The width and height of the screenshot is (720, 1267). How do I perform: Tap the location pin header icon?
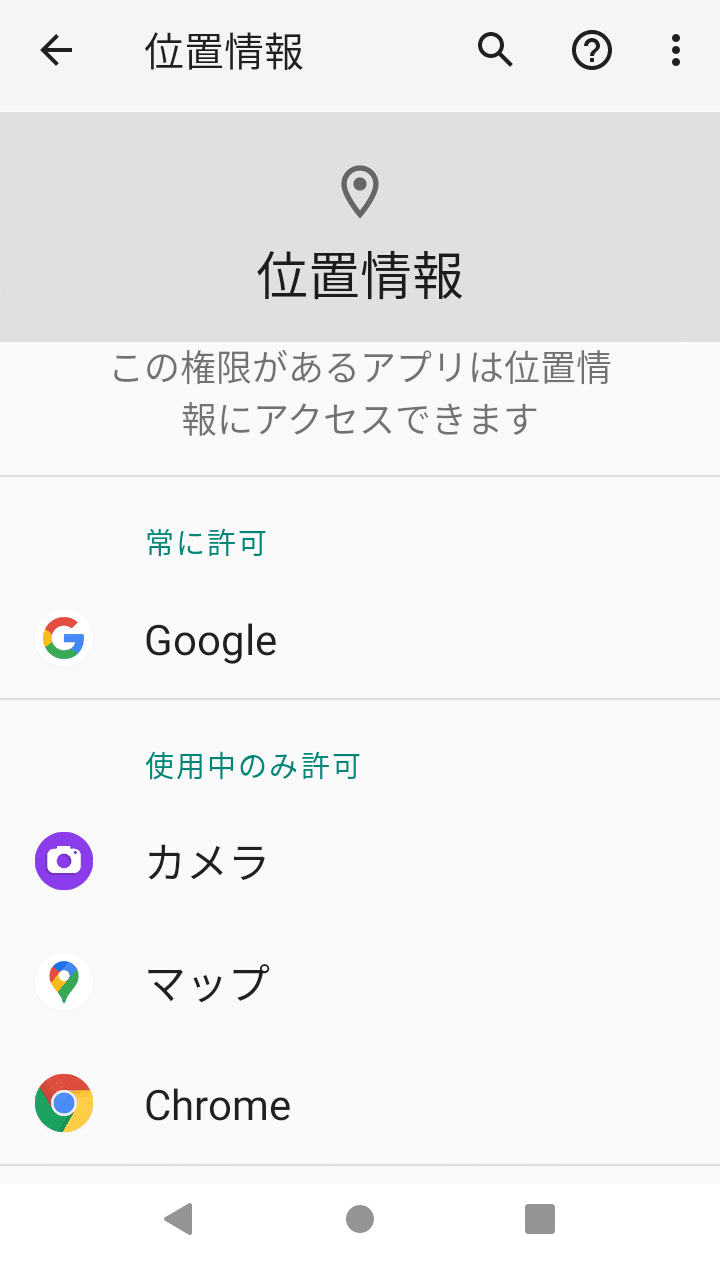point(359,190)
